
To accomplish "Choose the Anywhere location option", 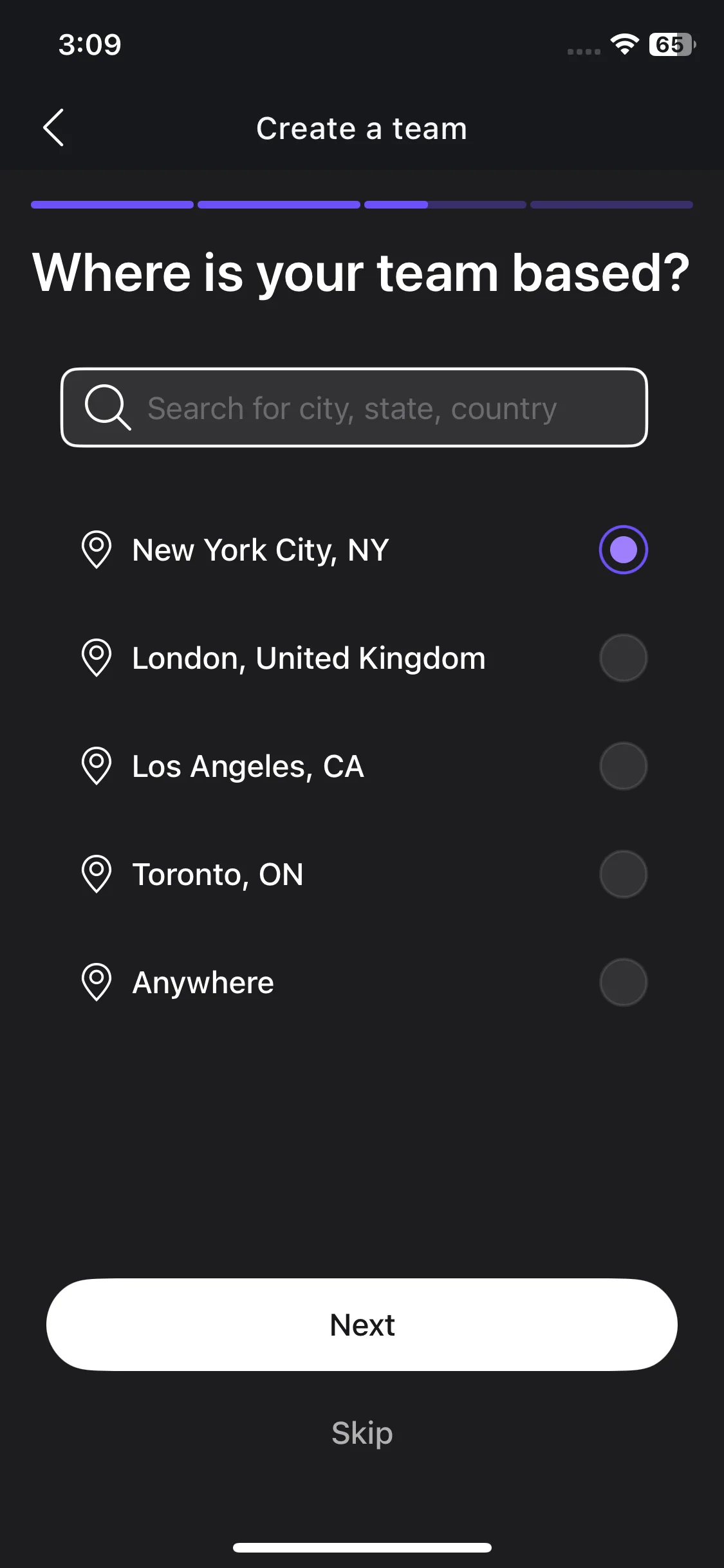I will 622,982.
